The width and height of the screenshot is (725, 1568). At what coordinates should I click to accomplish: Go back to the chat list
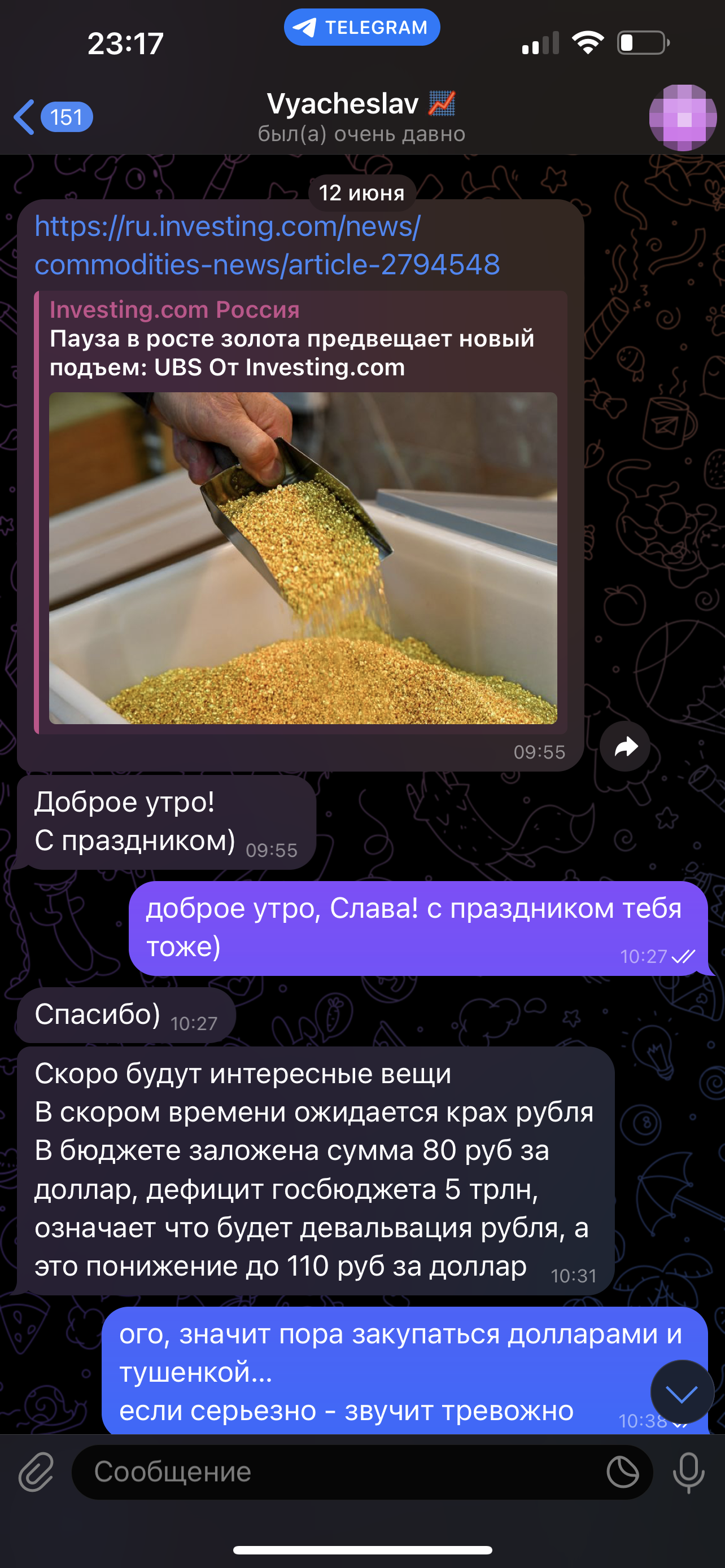(52, 117)
